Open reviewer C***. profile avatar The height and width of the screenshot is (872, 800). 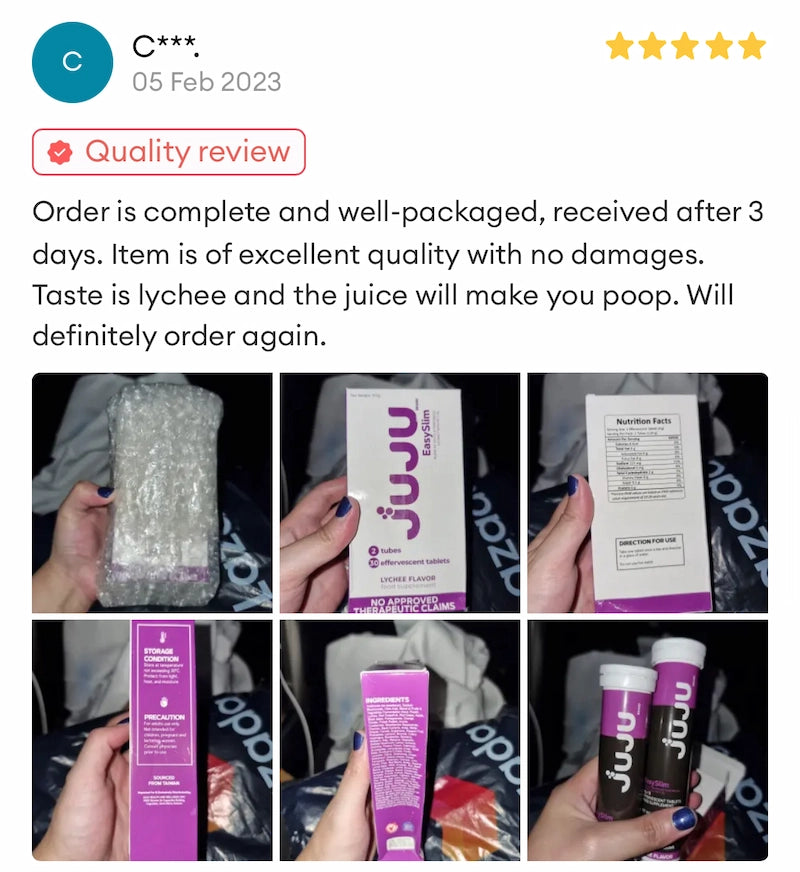pos(72,62)
